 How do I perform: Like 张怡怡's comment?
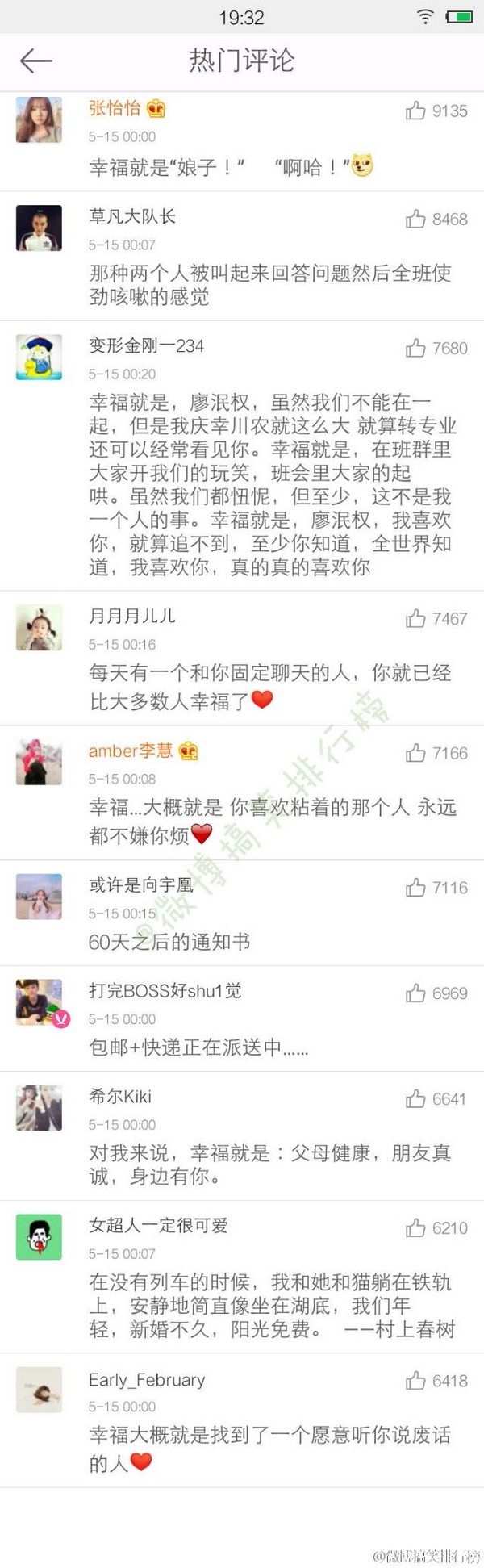pyautogui.click(x=415, y=111)
